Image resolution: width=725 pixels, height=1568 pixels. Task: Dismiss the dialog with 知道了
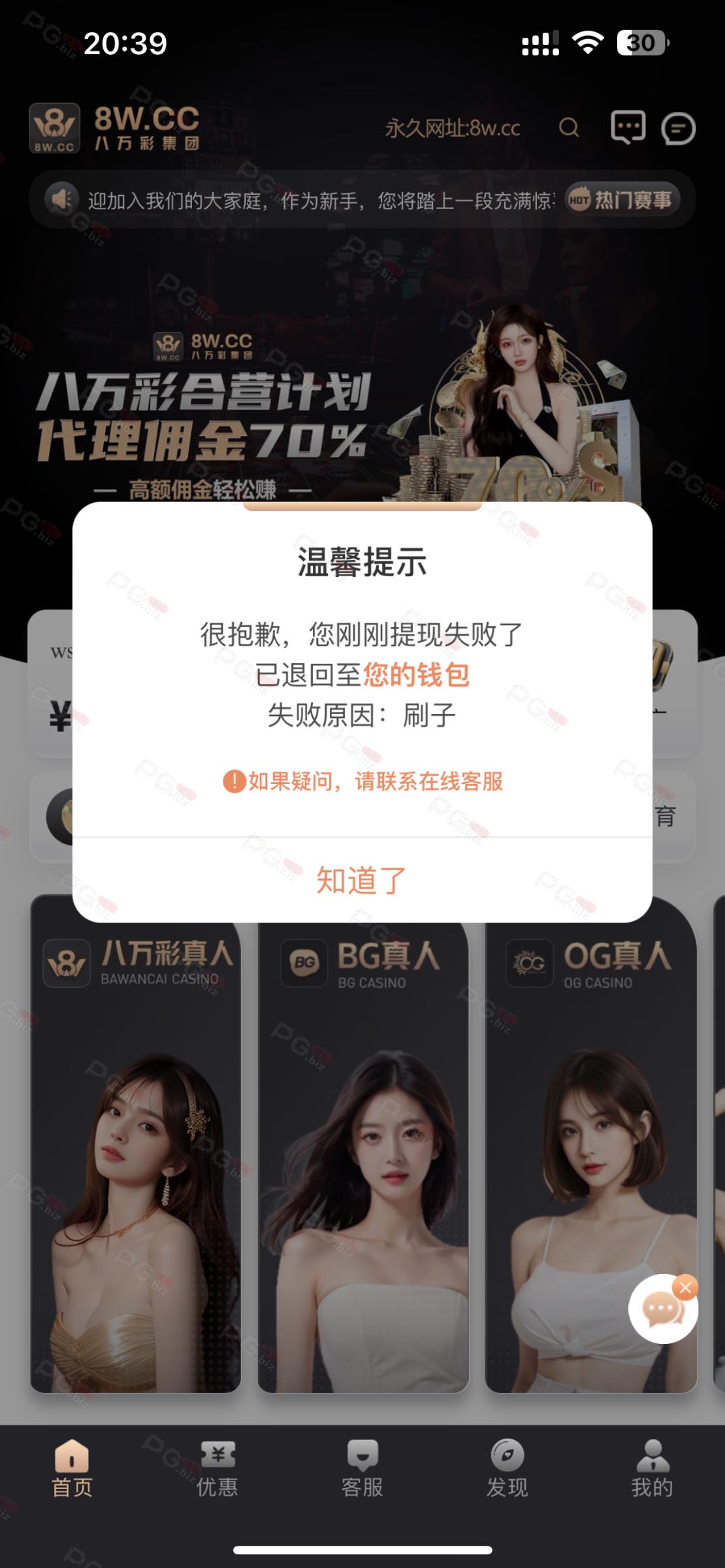click(362, 880)
